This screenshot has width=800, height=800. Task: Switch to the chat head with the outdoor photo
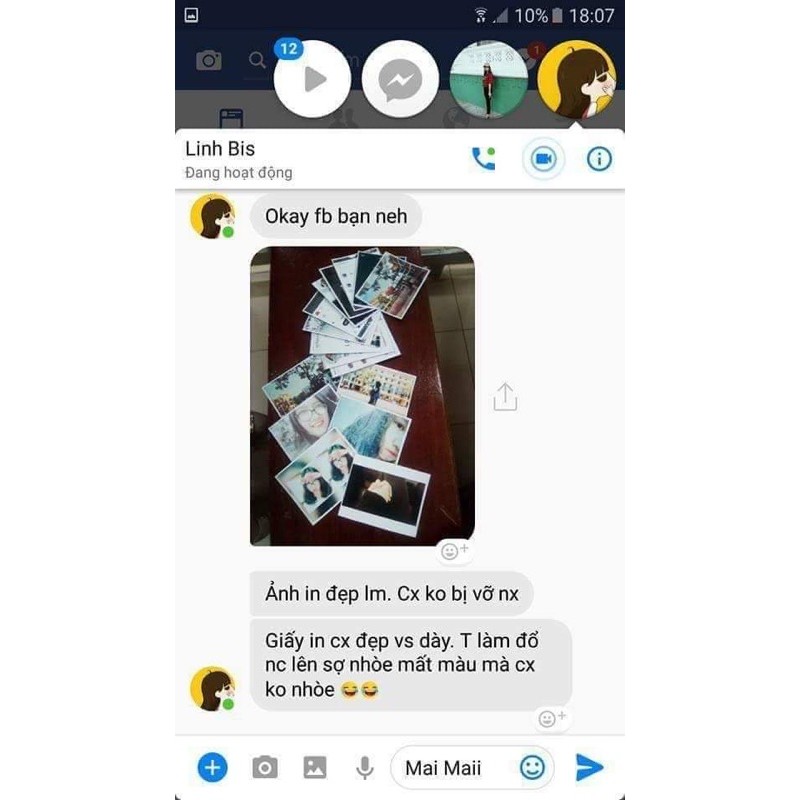point(489,79)
